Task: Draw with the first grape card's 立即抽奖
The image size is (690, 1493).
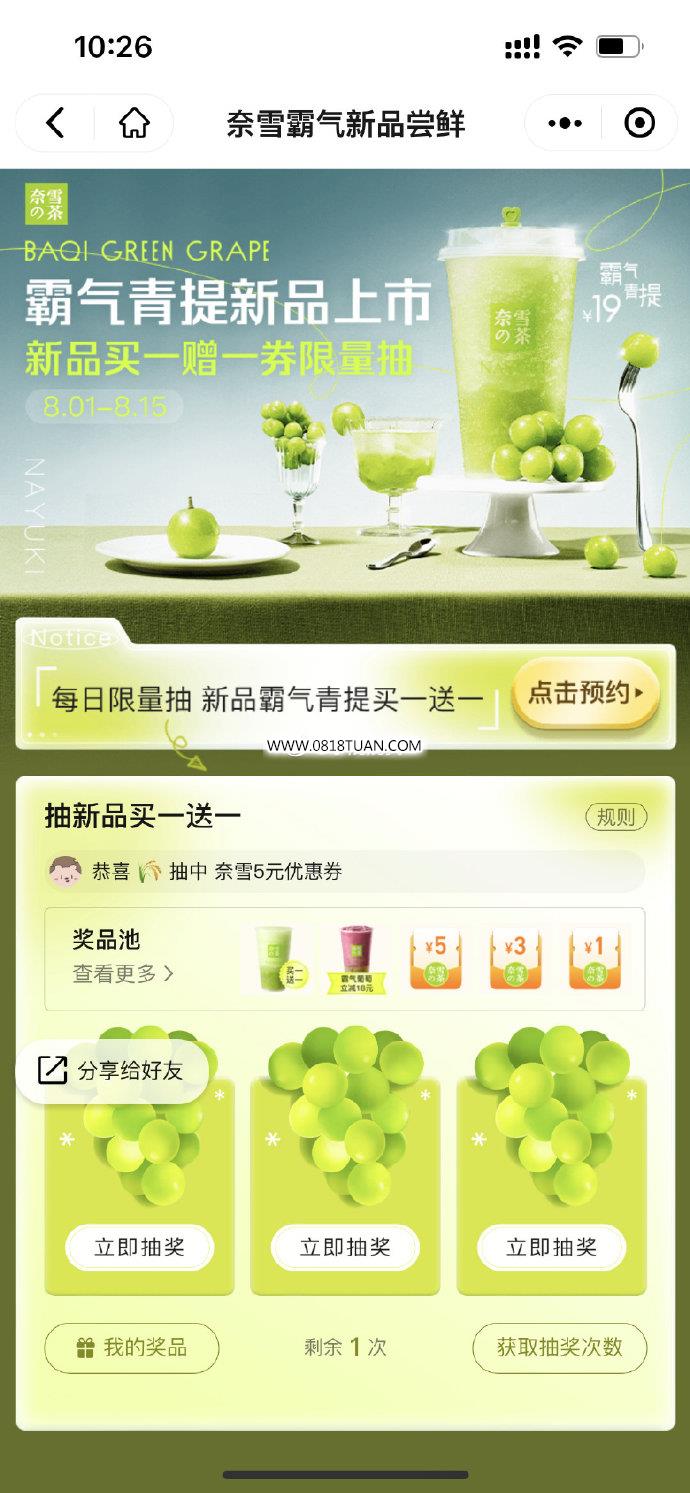Action: coord(139,1247)
